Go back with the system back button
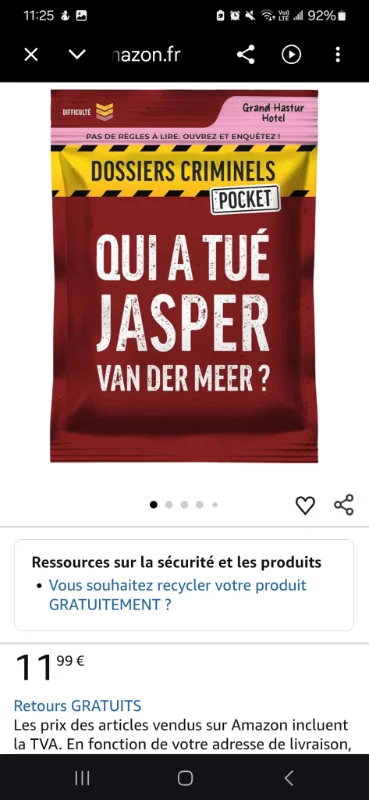 tap(289, 778)
